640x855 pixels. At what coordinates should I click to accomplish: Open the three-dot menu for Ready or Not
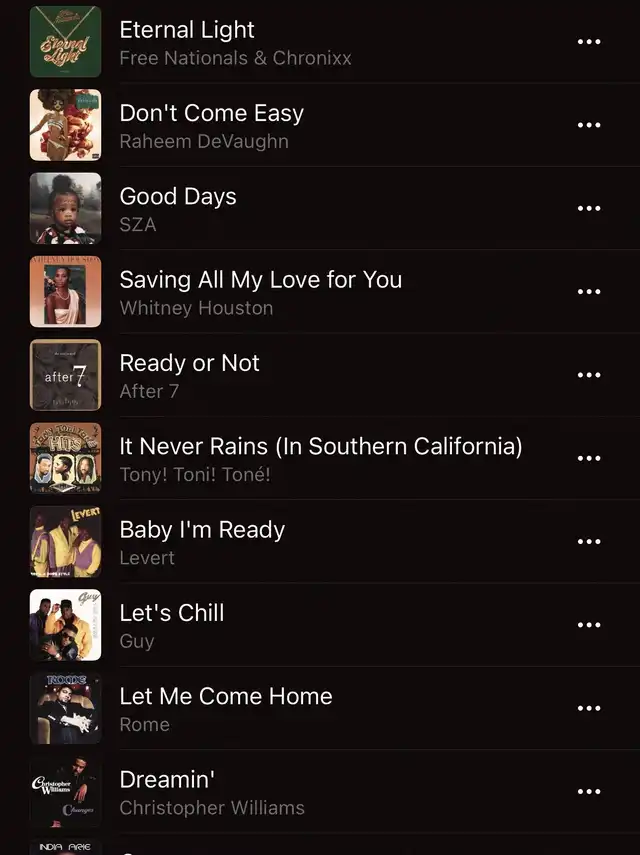click(589, 375)
